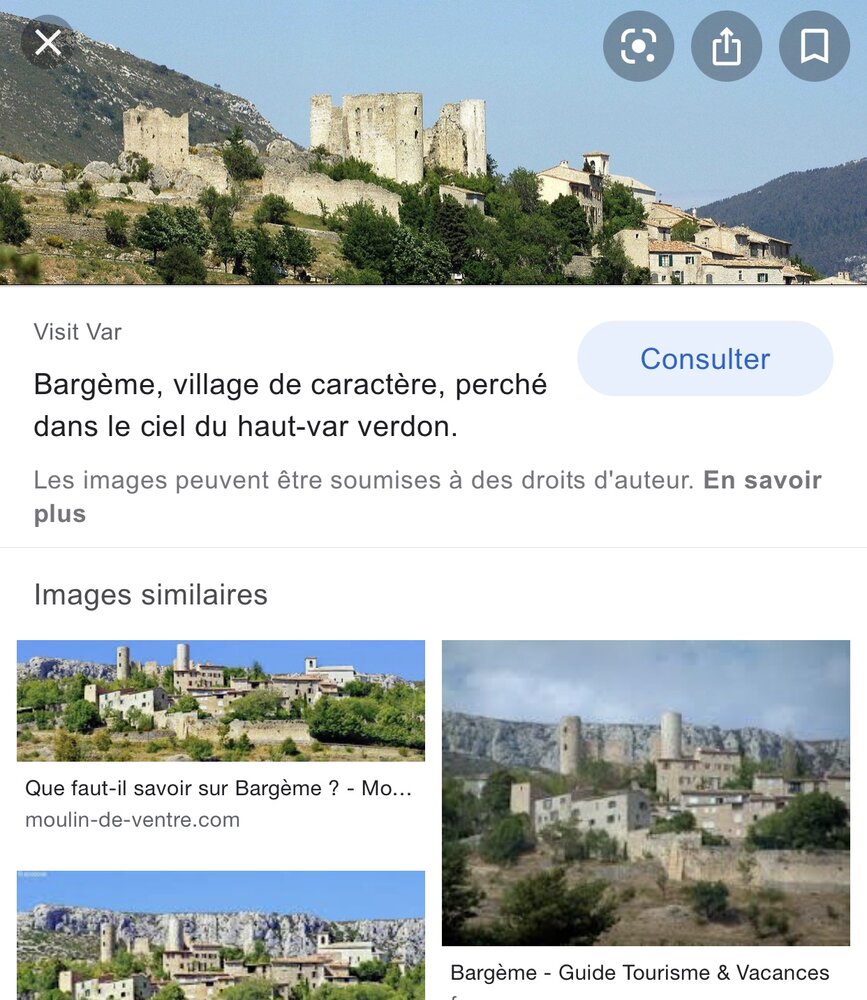Tap the Consulter button

705,359
